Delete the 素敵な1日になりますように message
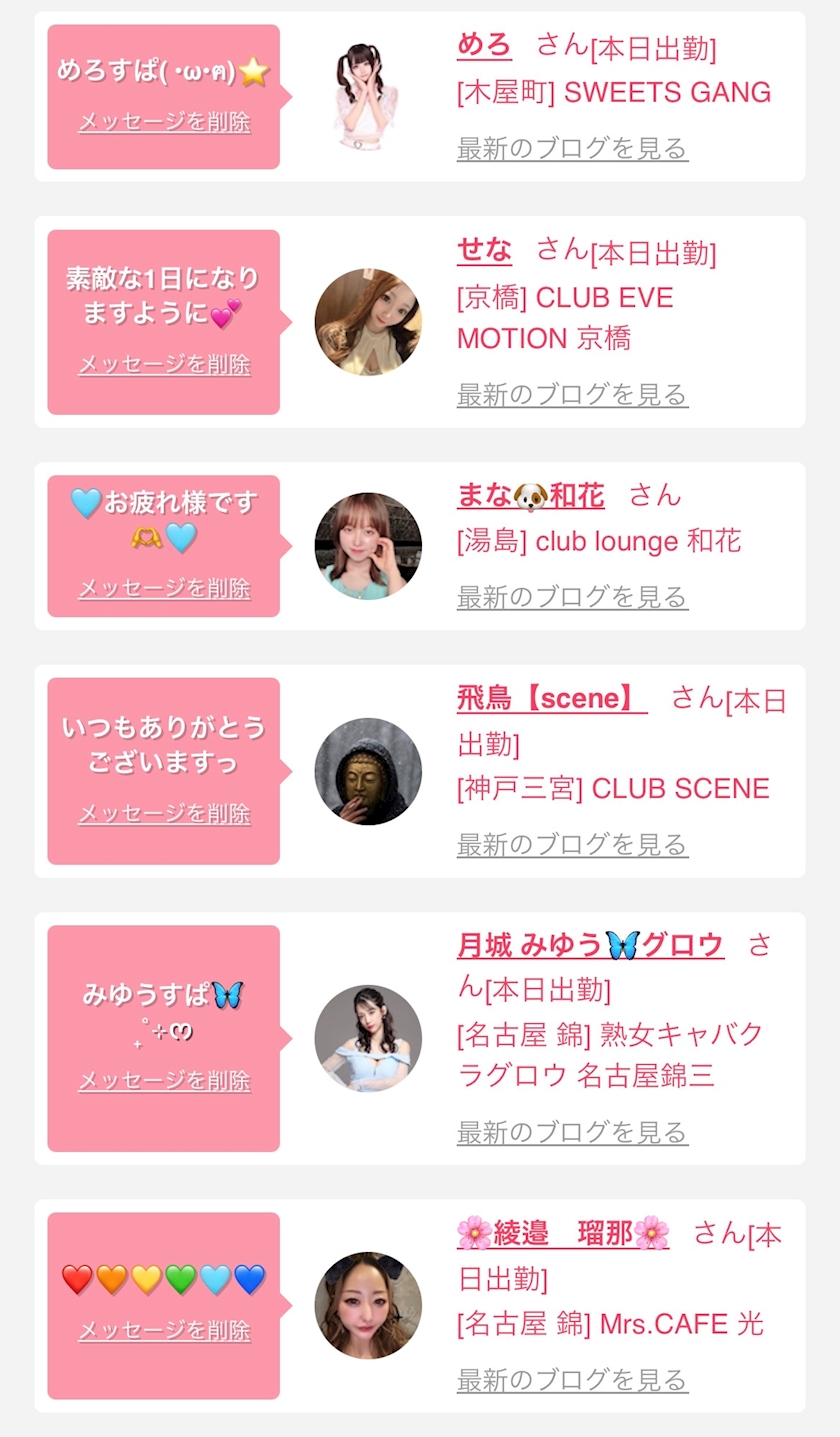 point(164,364)
